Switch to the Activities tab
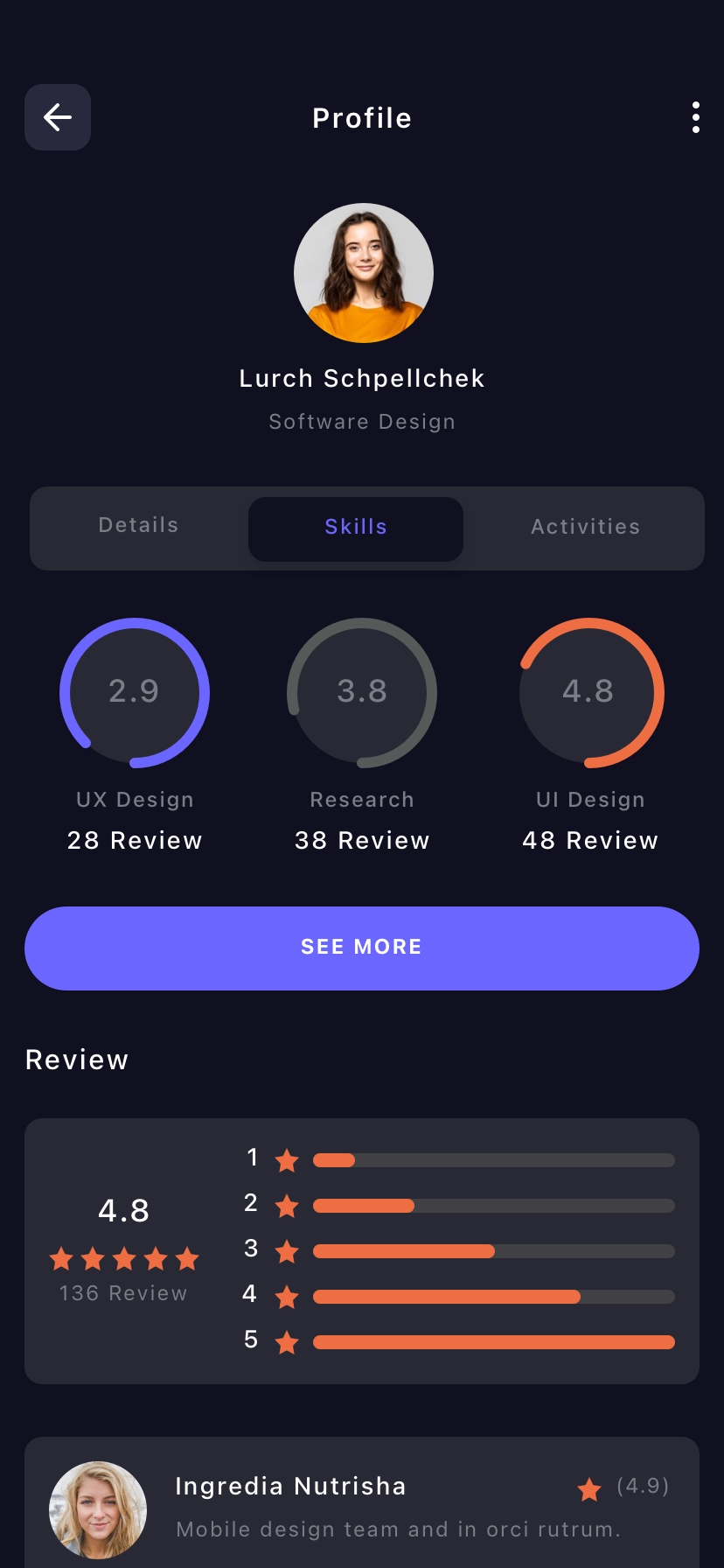724x1568 pixels. coord(586,527)
